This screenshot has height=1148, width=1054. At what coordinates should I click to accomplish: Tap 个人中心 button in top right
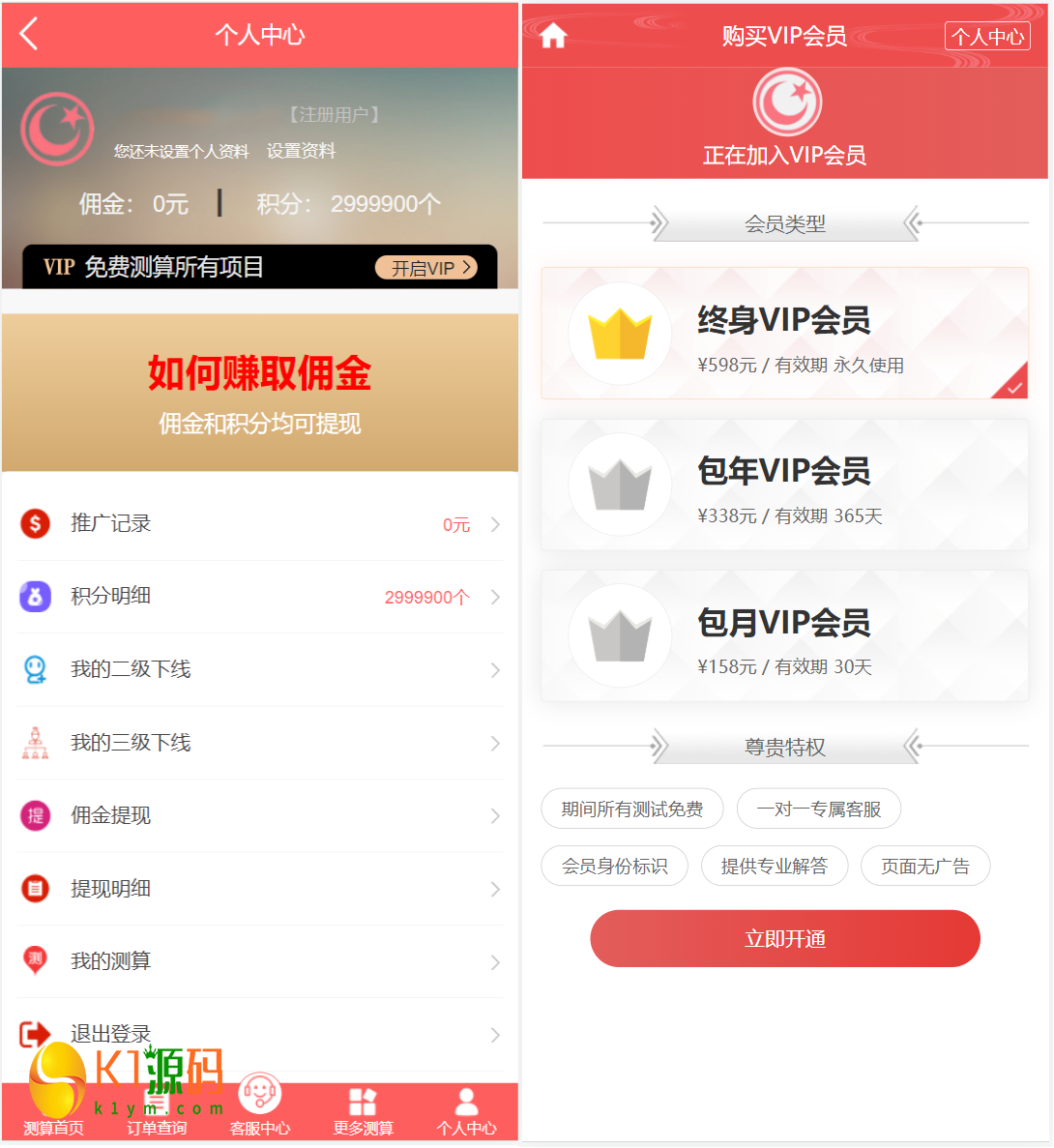click(x=986, y=37)
